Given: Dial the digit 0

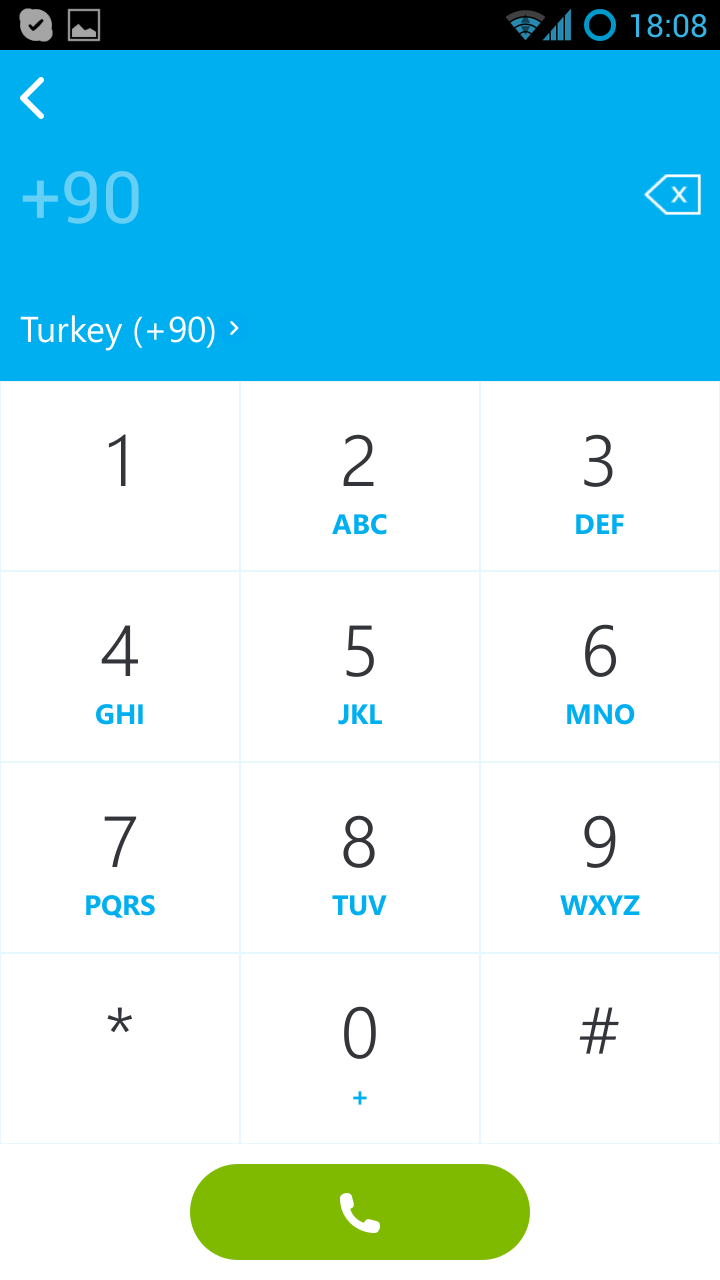Looking at the screenshot, I should pyautogui.click(x=360, y=1048).
